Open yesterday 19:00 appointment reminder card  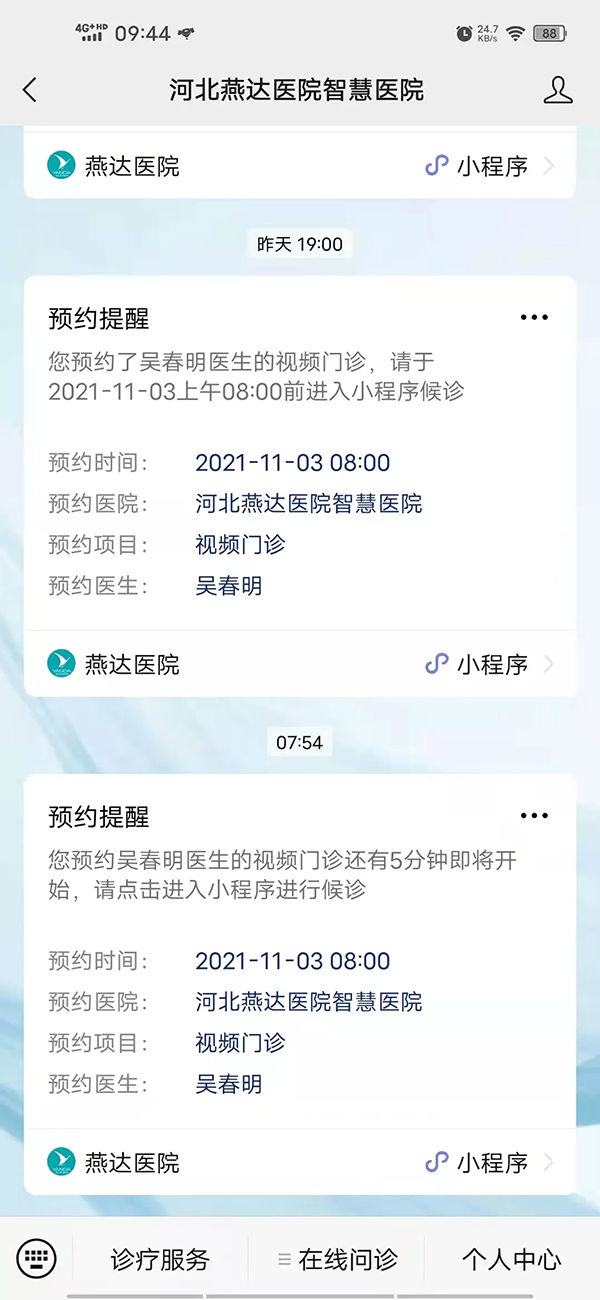[300, 450]
